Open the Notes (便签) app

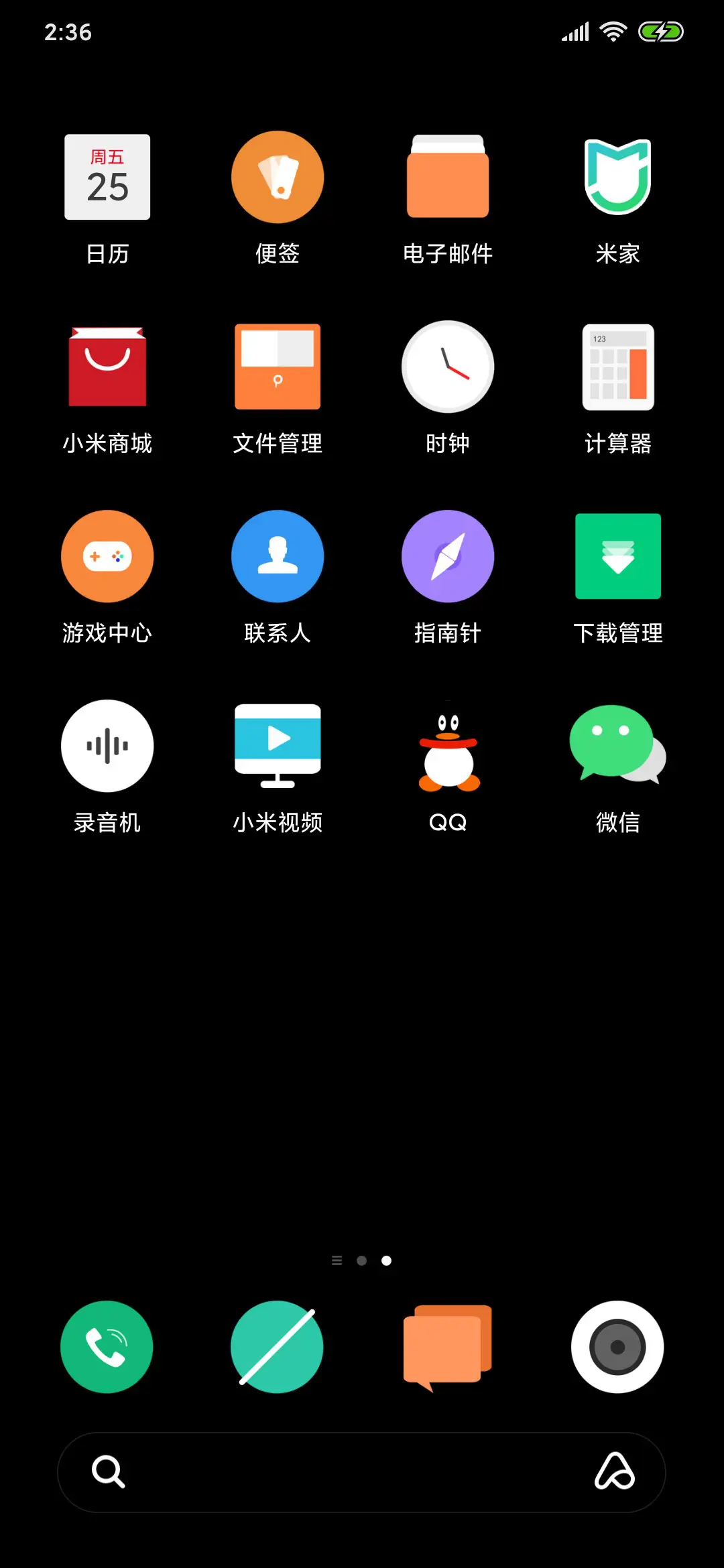pyautogui.click(x=278, y=176)
